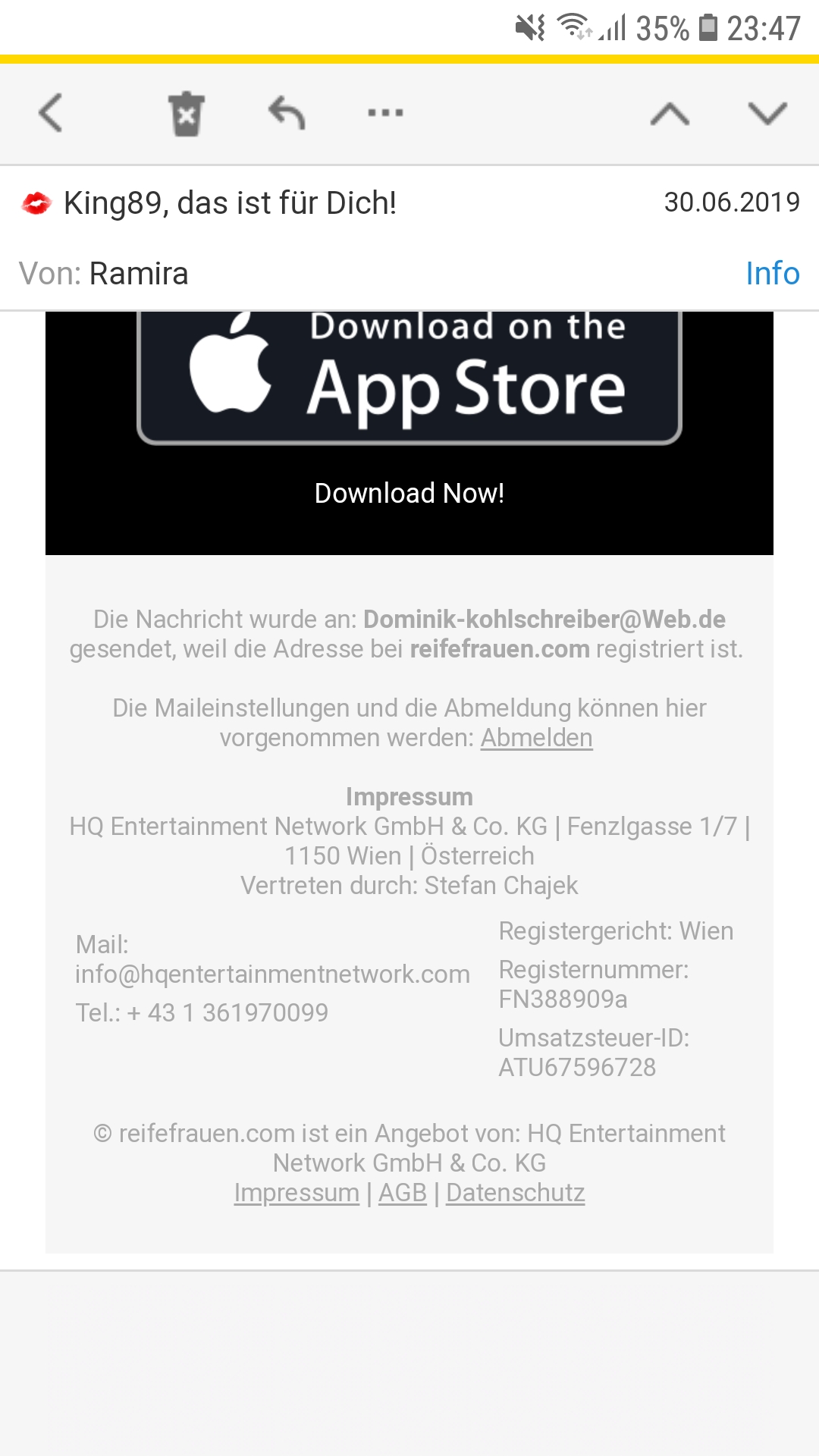Viewport: 819px width, 1456px height.
Task: Tap the Download on the App Store badge
Action: tap(409, 377)
